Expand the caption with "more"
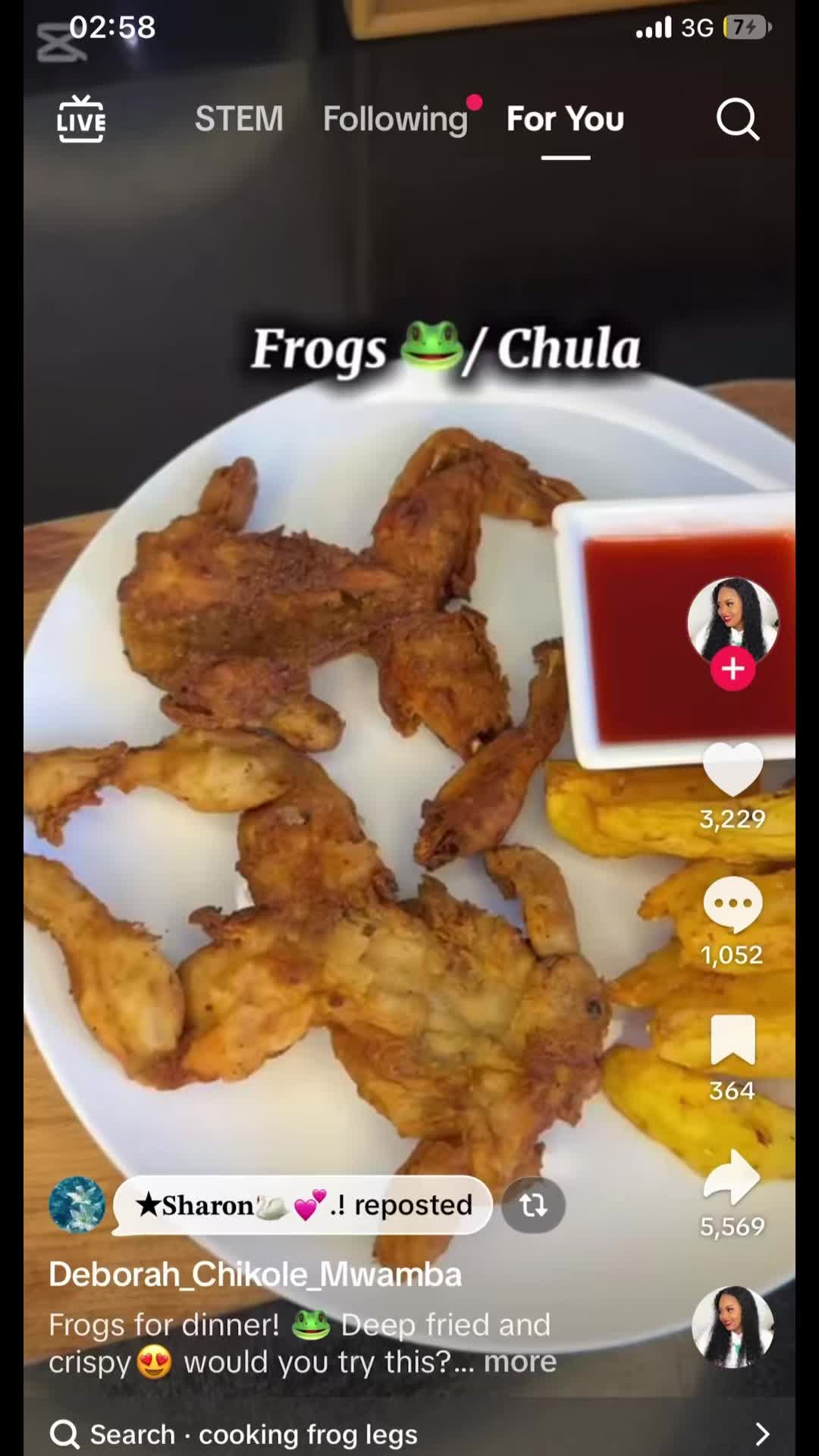Image resolution: width=819 pixels, height=1456 pixels. [x=520, y=1362]
